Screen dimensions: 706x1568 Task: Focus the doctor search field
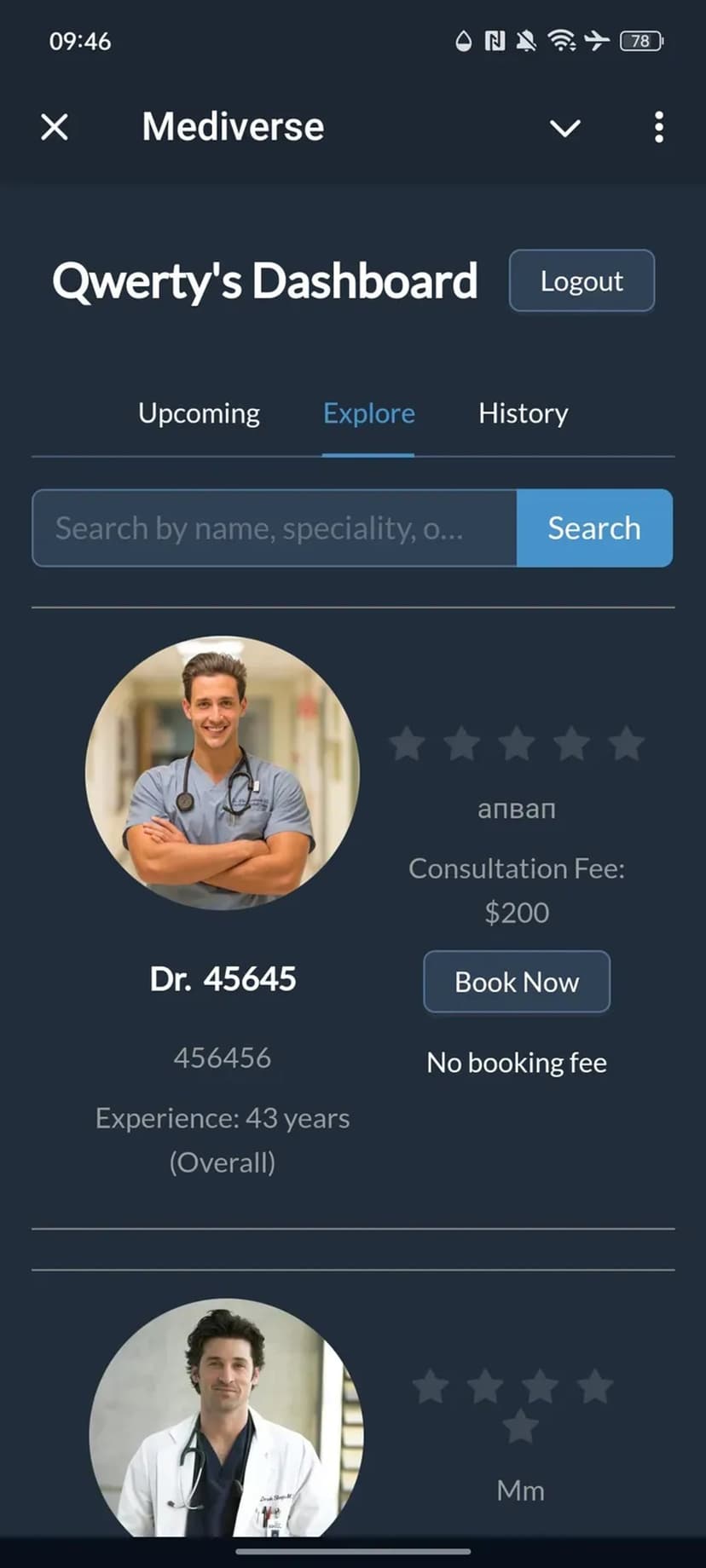click(x=275, y=528)
